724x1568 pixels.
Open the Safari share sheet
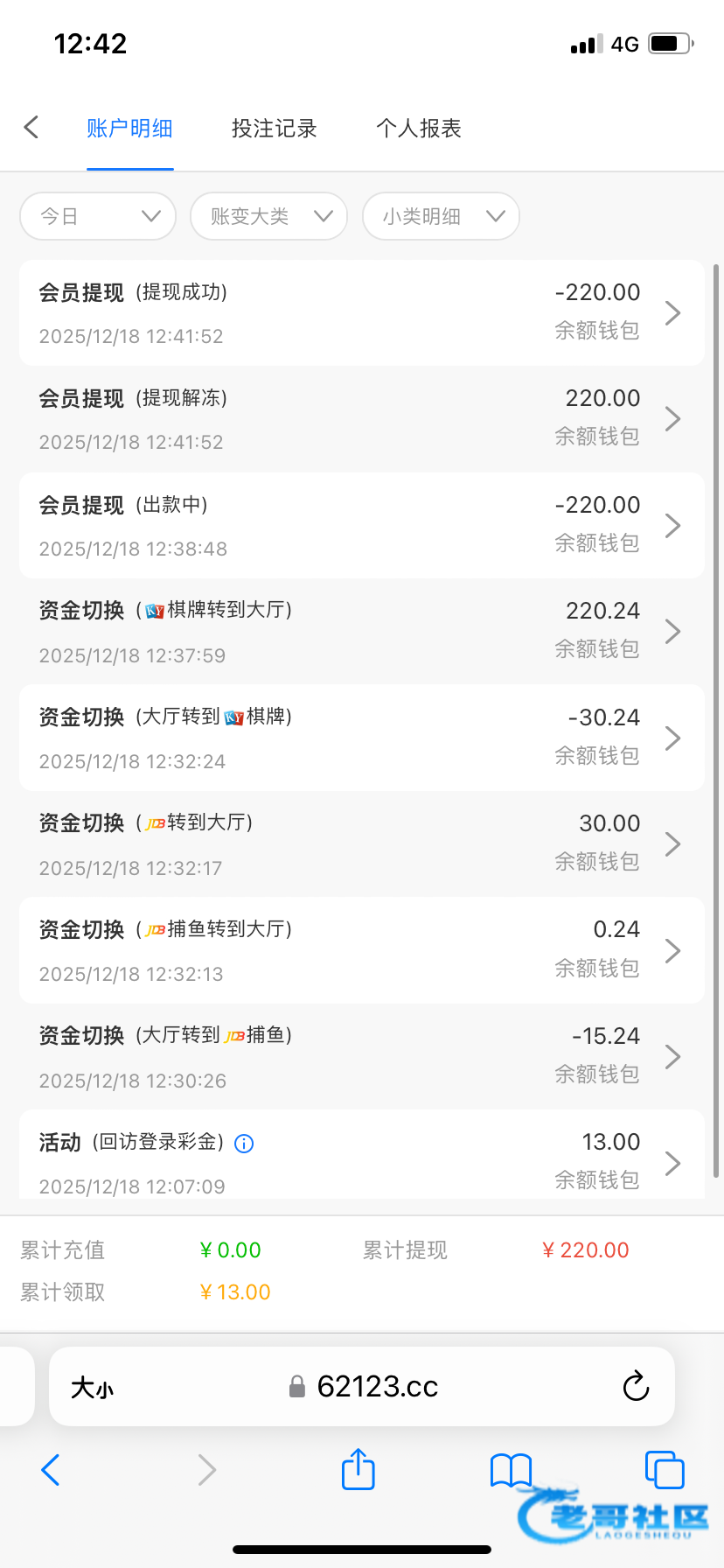[358, 1469]
